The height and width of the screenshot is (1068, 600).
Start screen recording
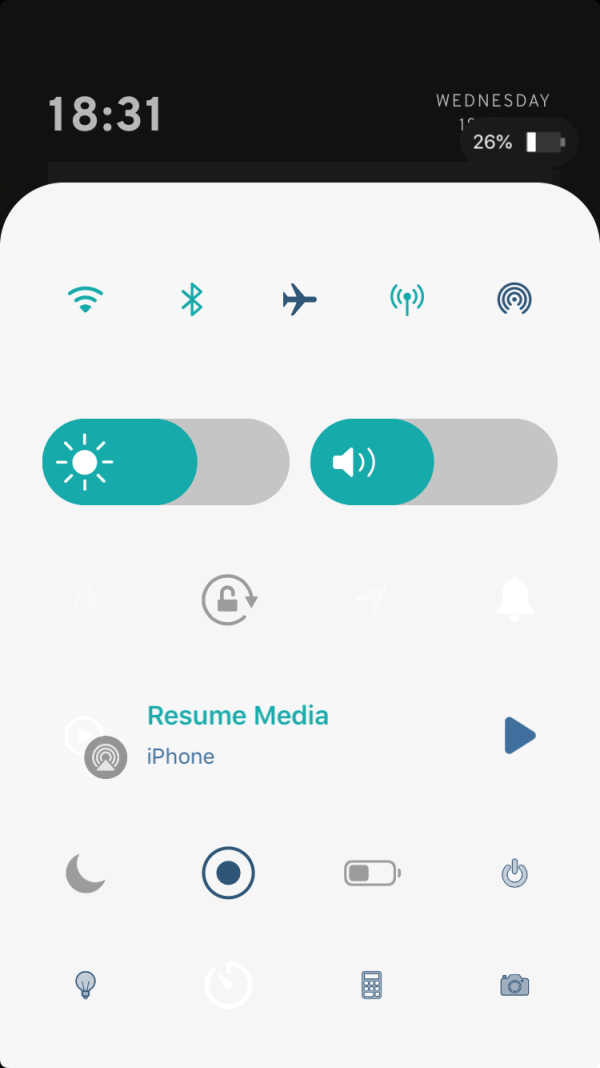[x=228, y=873]
